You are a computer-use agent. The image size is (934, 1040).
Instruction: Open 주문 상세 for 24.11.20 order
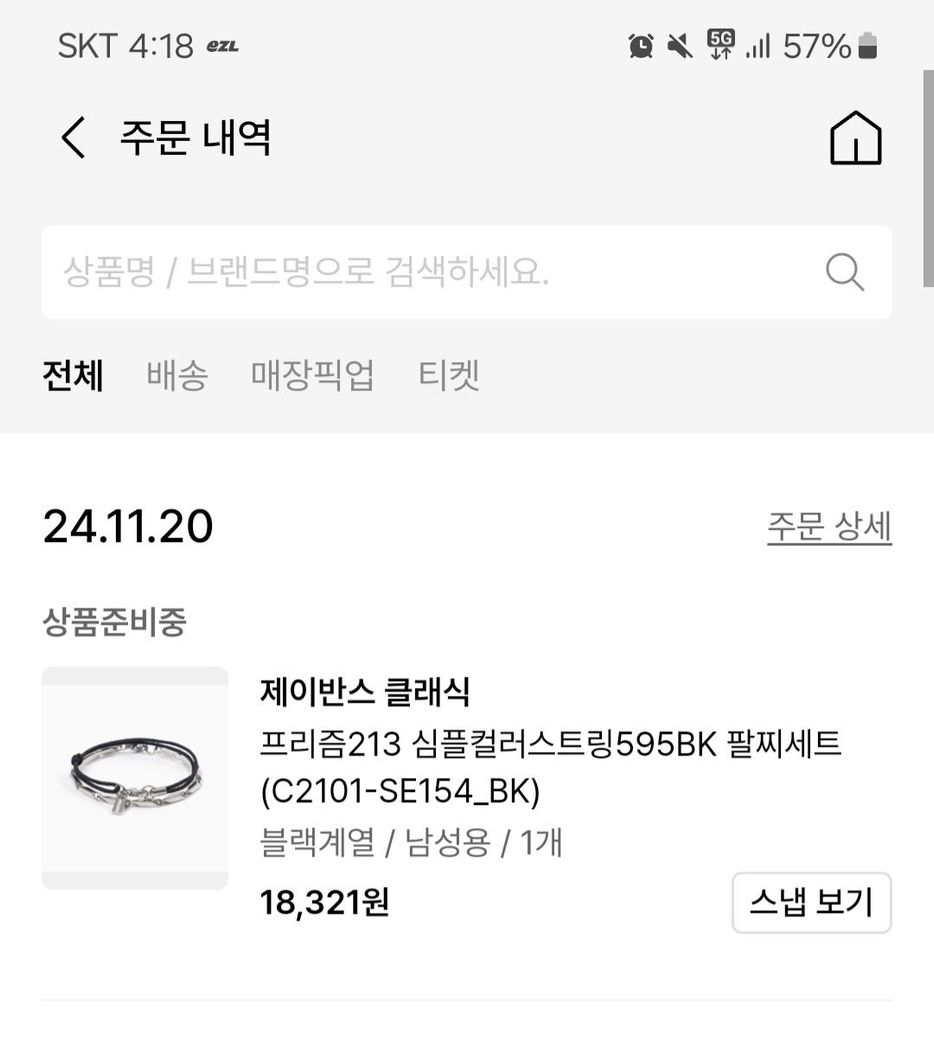(x=829, y=527)
